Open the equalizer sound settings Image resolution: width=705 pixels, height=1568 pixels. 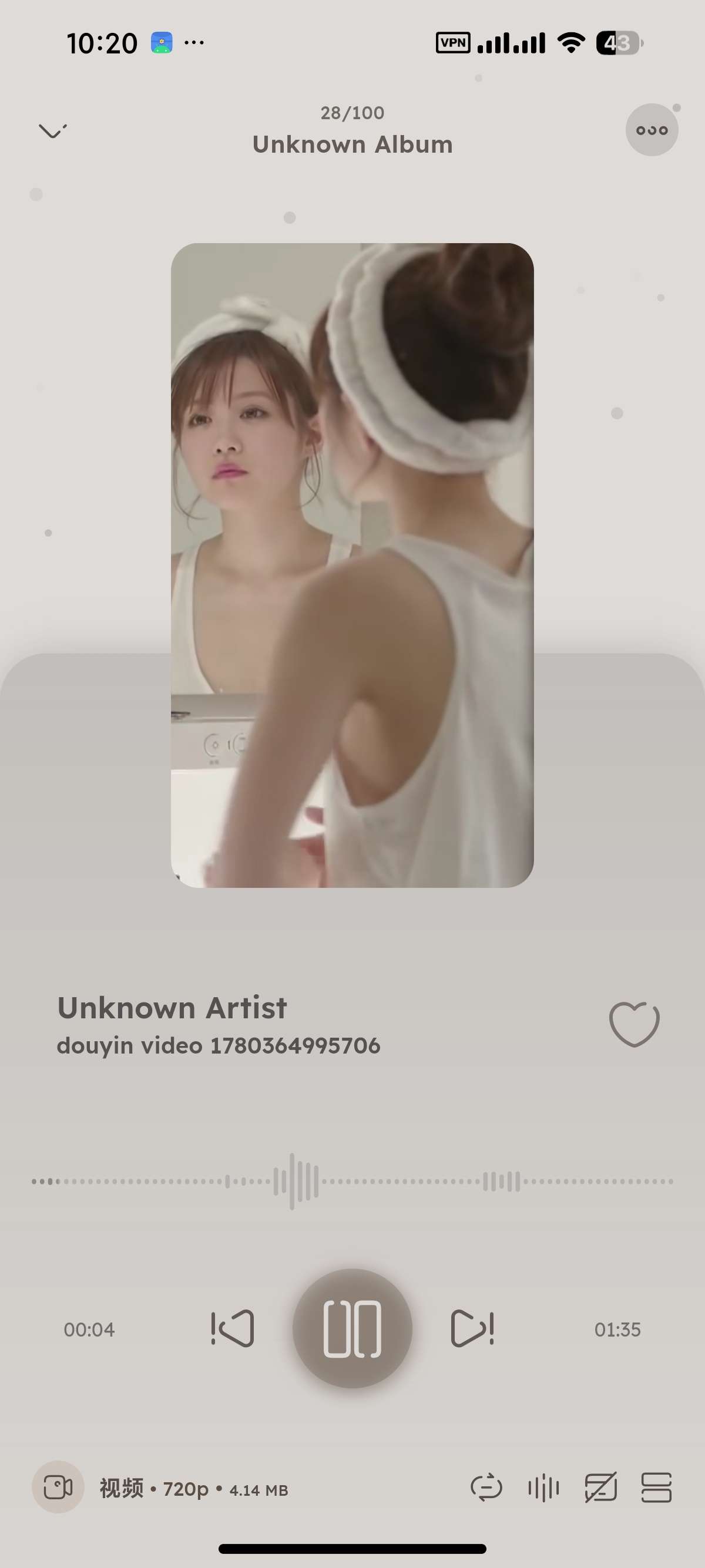543,1488
